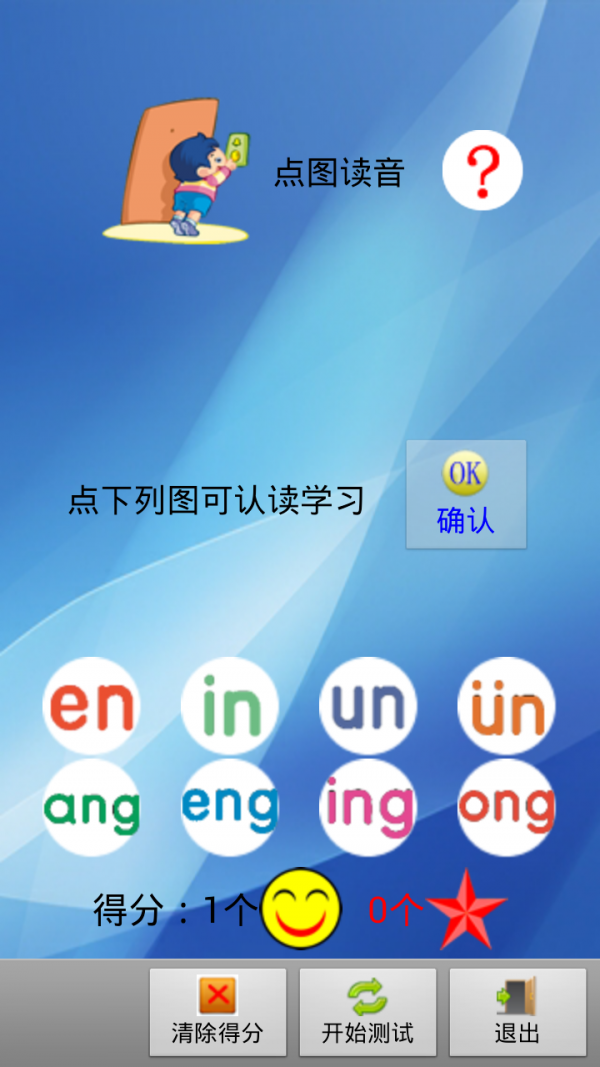This screenshot has height=1067, width=600.
Task: Exit the app with 退出
Action: pos(517,1012)
